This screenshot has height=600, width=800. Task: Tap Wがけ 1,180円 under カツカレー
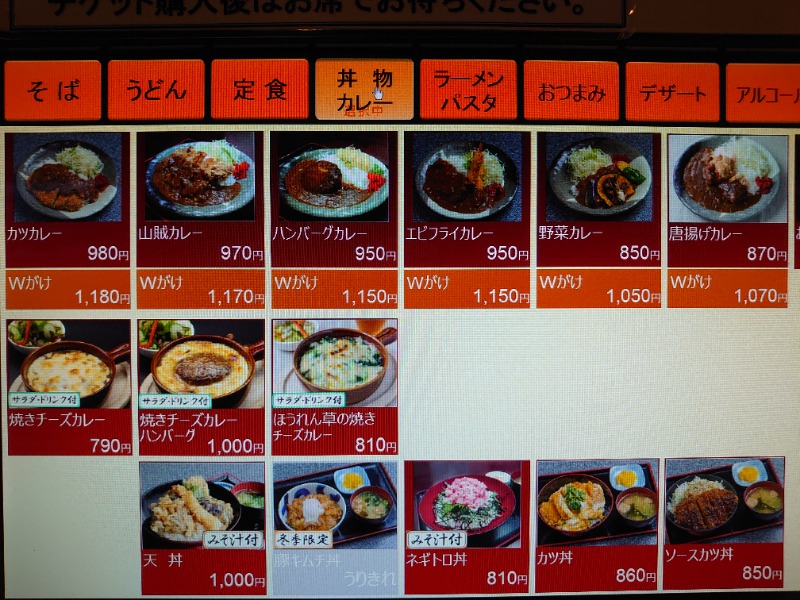(68, 289)
